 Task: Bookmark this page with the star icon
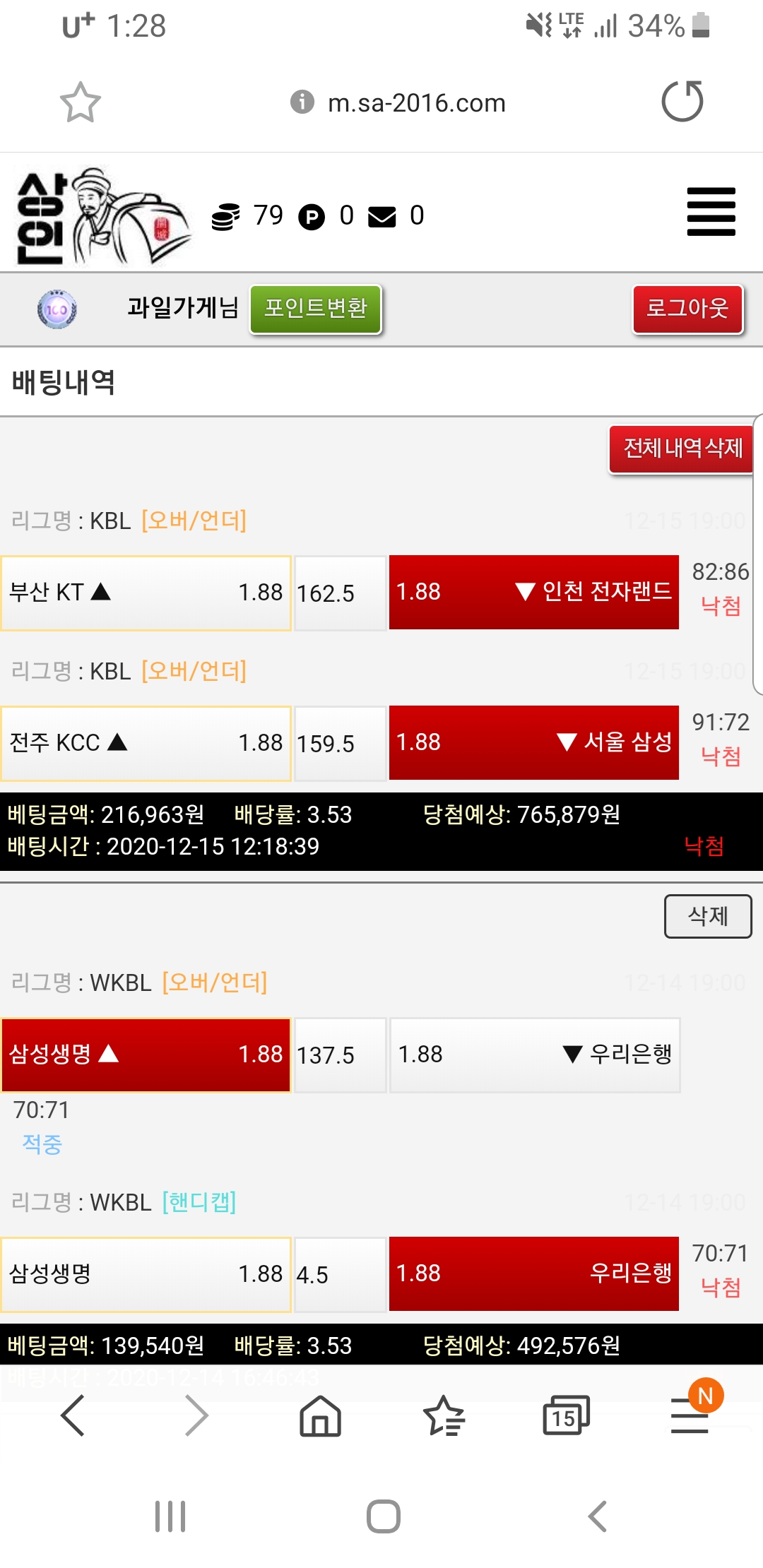pyautogui.click(x=80, y=103)
